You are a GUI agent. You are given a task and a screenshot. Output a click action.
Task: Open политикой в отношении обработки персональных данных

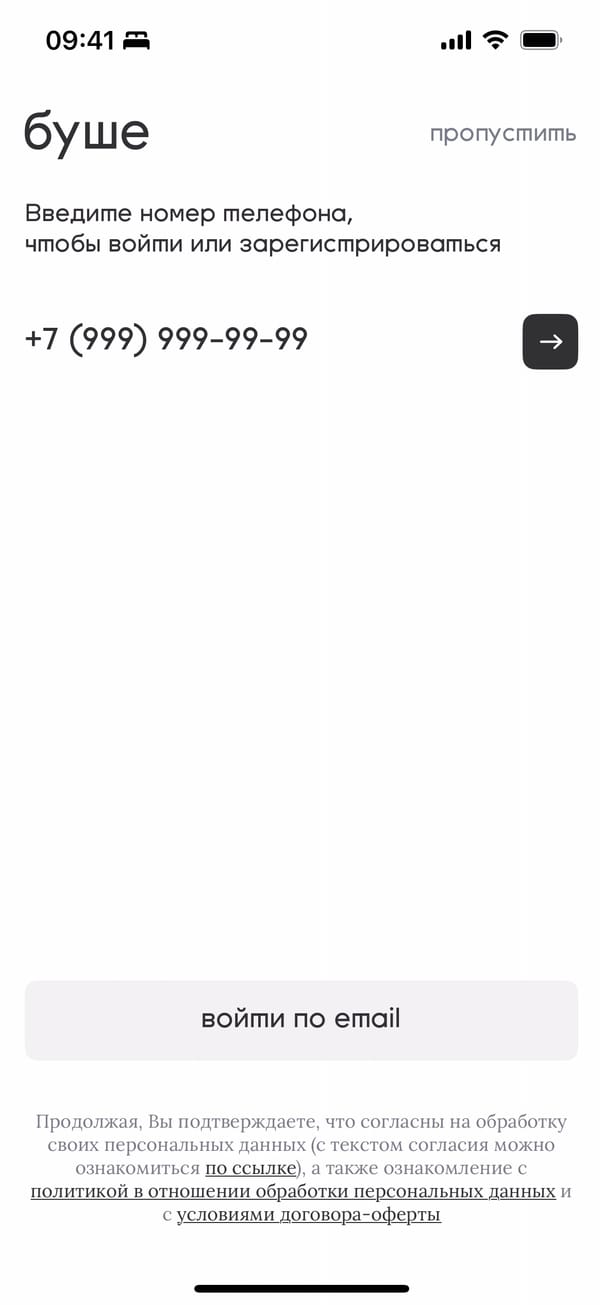(x=293, y=1191)
